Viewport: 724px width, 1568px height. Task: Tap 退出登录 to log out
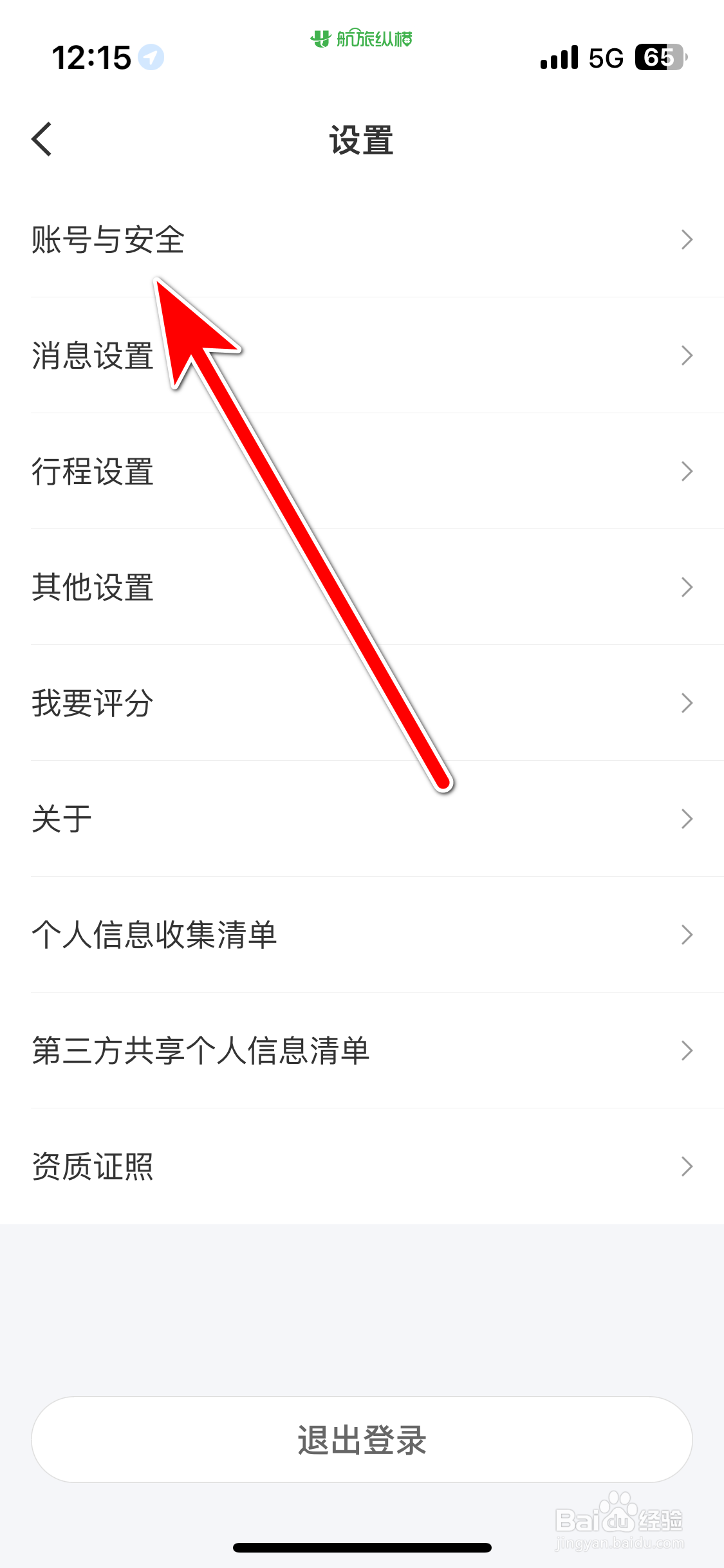[362, 1441]
